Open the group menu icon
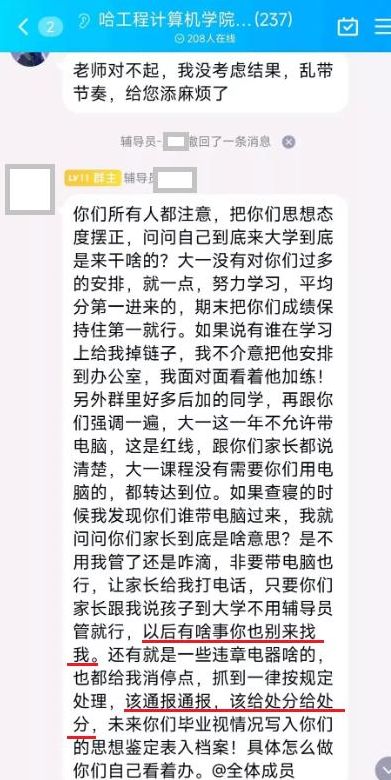The image size is (391, 780). pyautogui.click(x=383, y=26)
